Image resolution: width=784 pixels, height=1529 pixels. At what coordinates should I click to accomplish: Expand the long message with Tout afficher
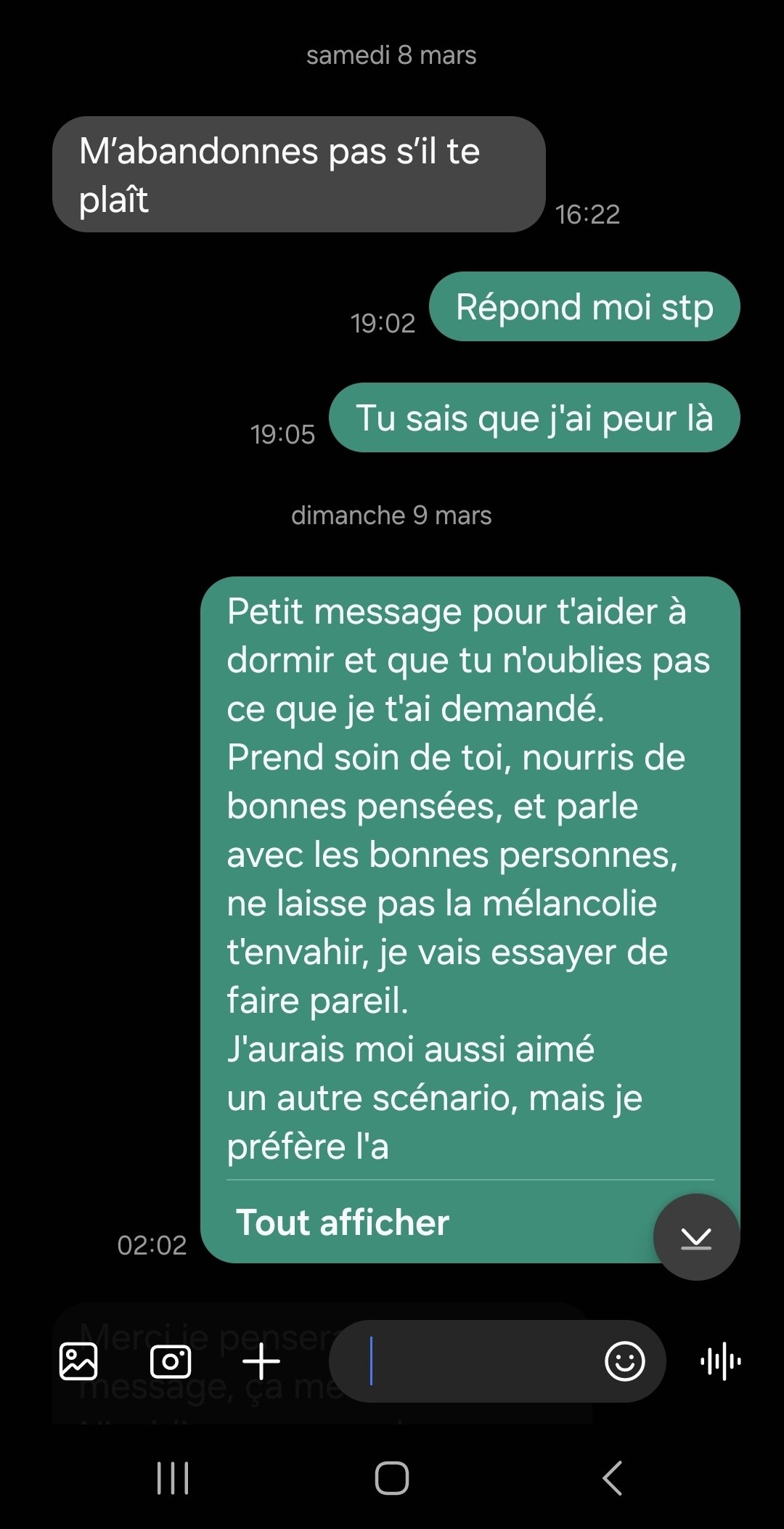coord(343,1223)
